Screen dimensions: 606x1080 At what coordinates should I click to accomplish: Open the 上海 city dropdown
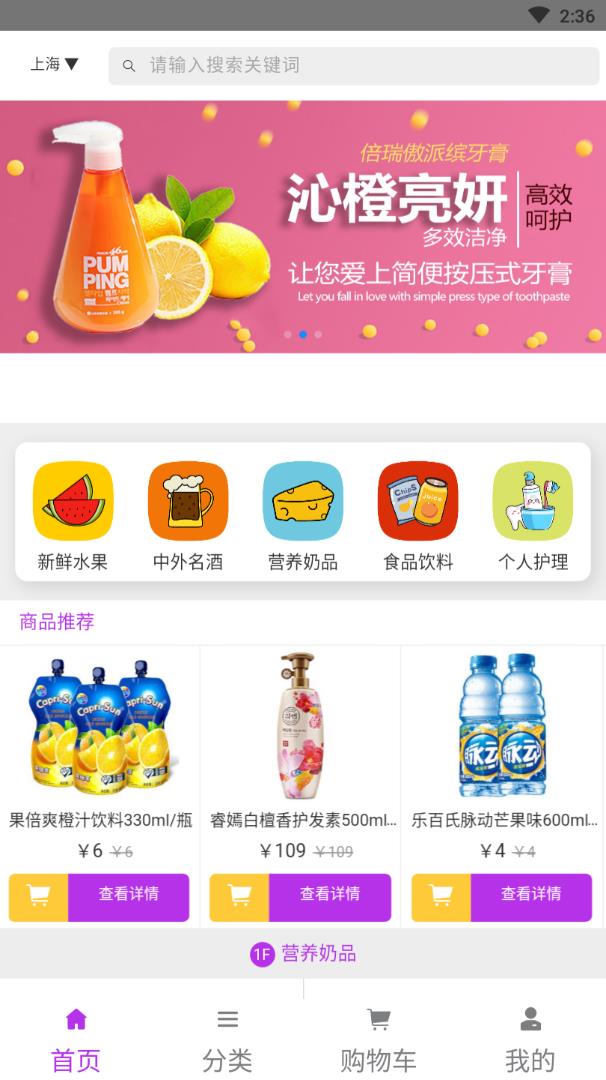pyautogui.click(x=54, y=65)
